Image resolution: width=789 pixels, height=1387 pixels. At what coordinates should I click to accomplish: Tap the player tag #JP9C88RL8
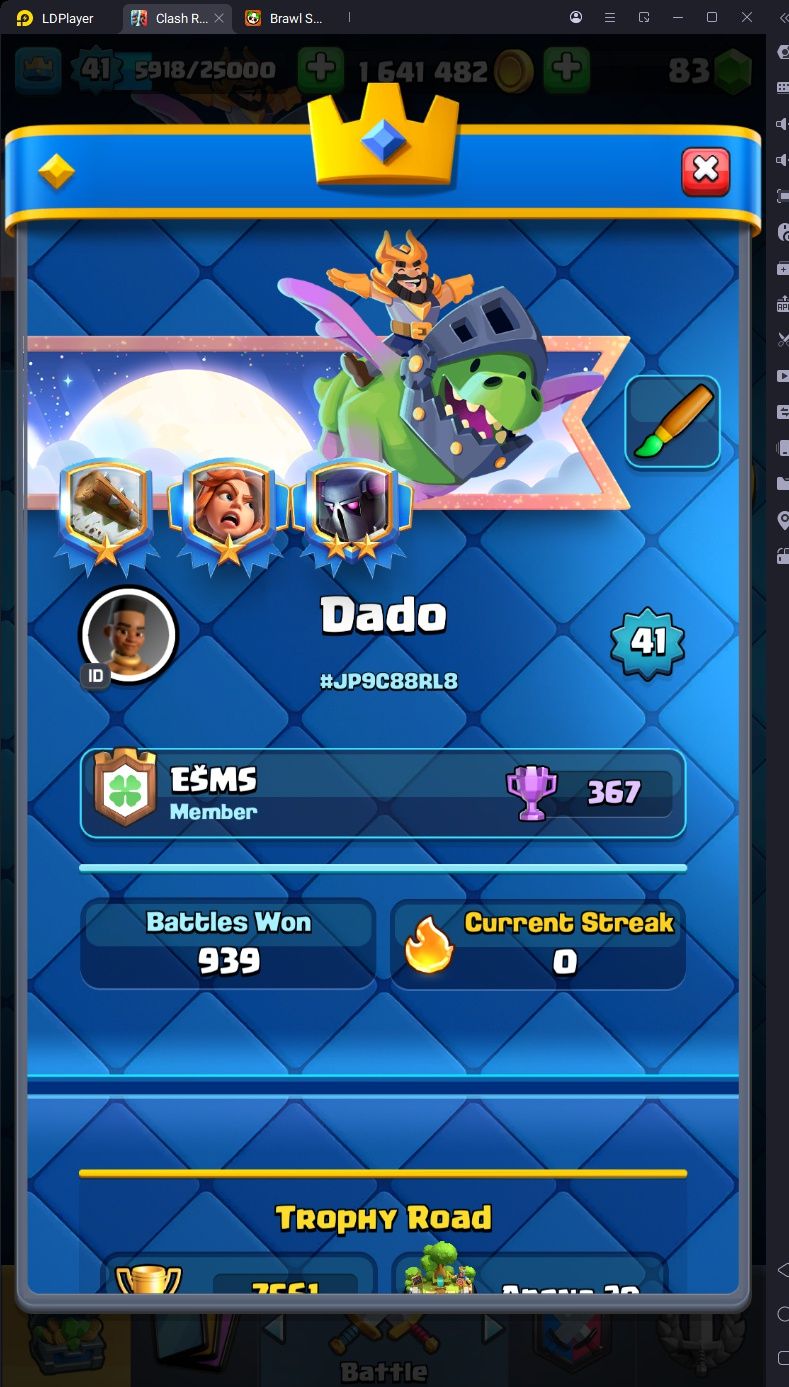(x=388, y=682)
